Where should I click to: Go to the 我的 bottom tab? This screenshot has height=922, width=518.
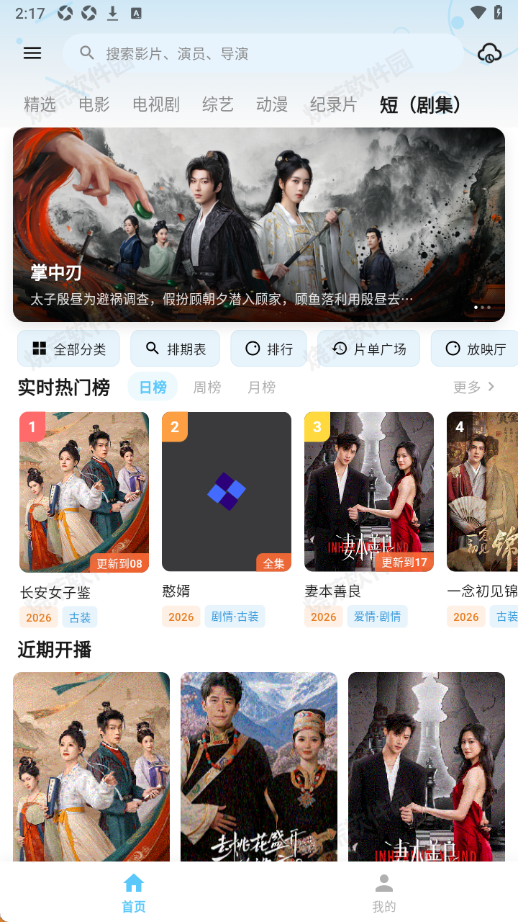coord(384,893)
